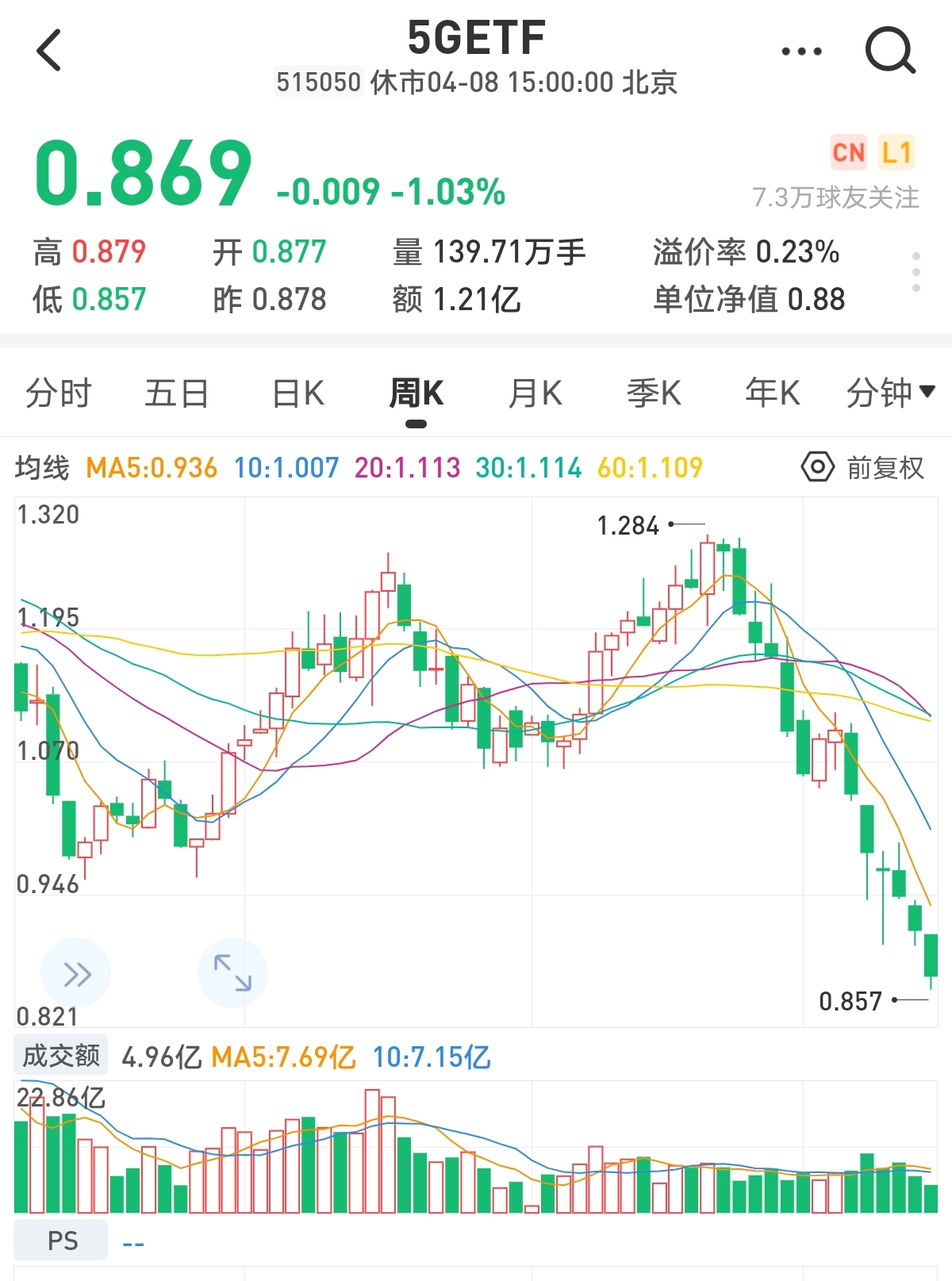
Task: Switch to the 五日 chart tab
Action: [176, 393]
